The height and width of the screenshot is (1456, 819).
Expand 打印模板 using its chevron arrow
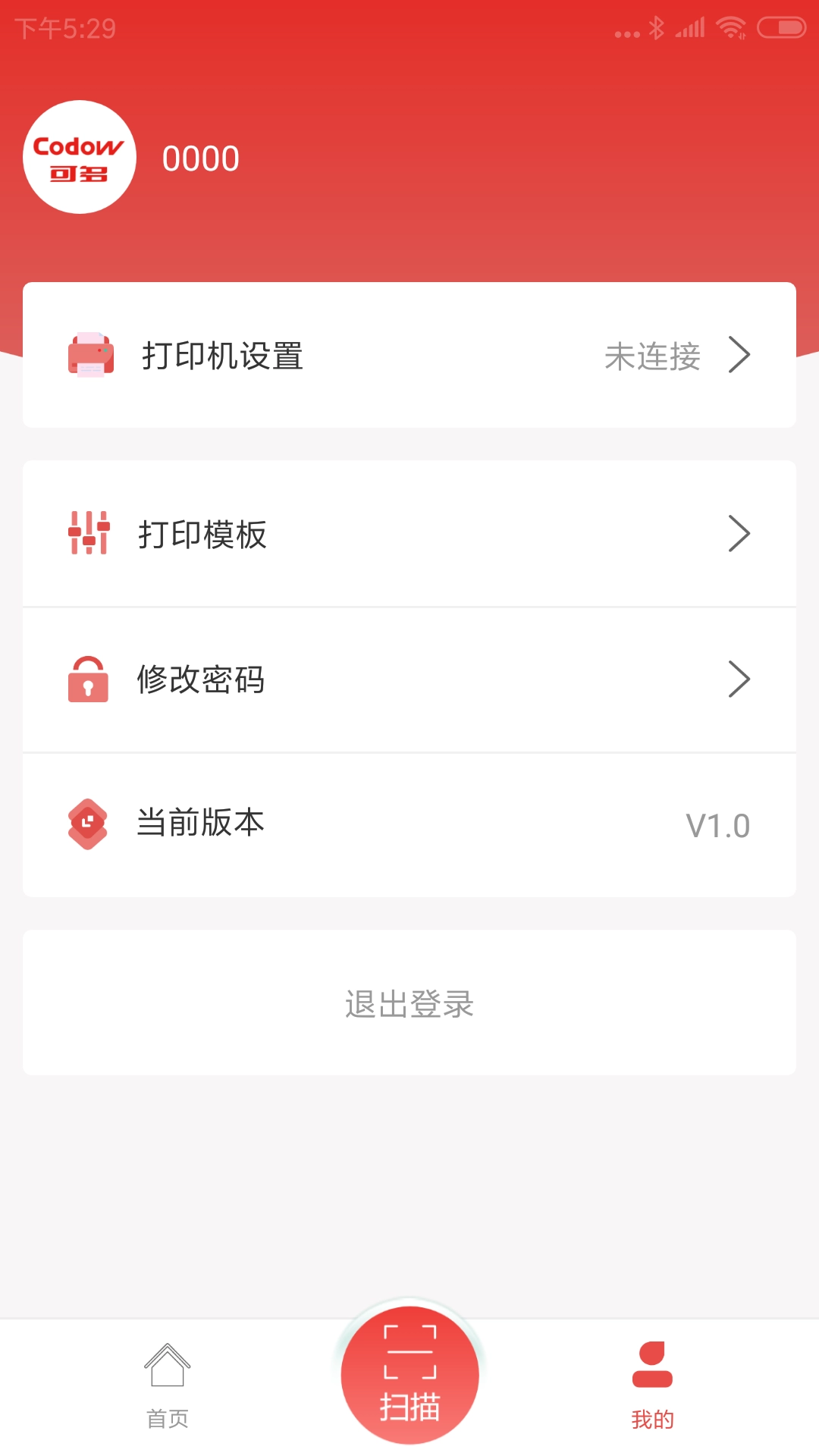[739, 535]
